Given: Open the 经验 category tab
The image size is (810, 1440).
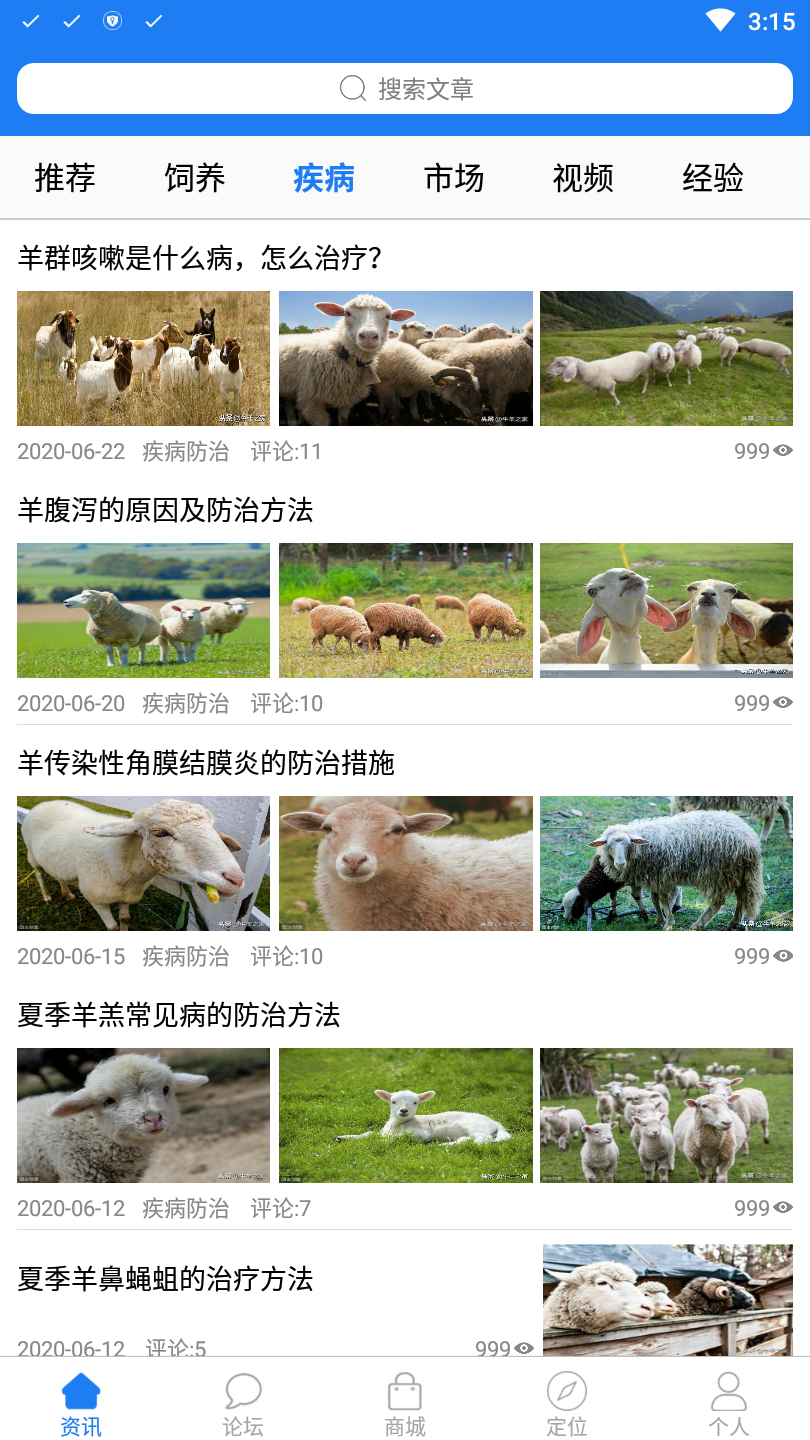Looking at the screenshot, I should click(711, 178).
